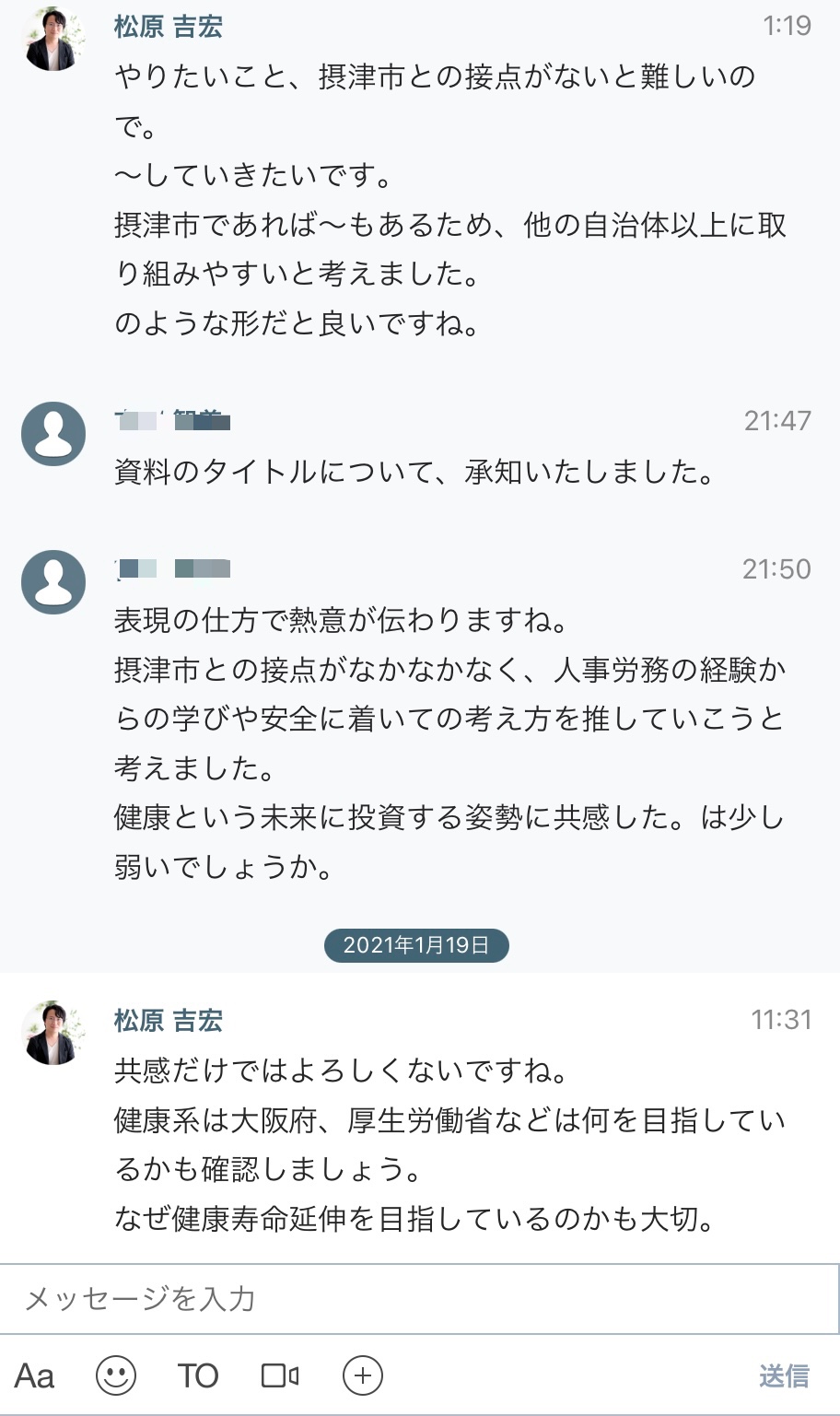Tap the TO mention button

pyautogui.click(x=198, y=1376)
